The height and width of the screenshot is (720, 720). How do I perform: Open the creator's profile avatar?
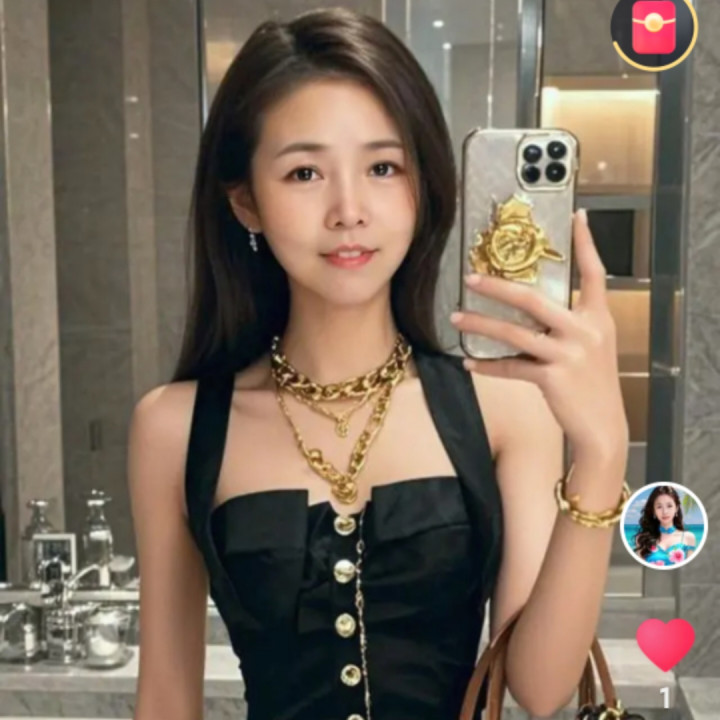tap(664, 526)
